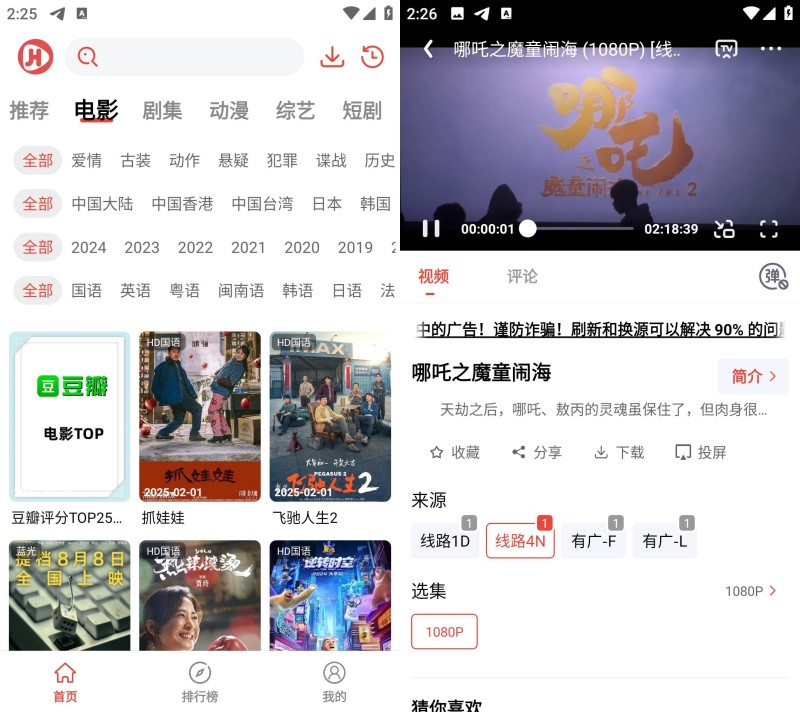Open 我的 profile tab
Viewport: 800px width, 712px height.
tap(334, 682)
